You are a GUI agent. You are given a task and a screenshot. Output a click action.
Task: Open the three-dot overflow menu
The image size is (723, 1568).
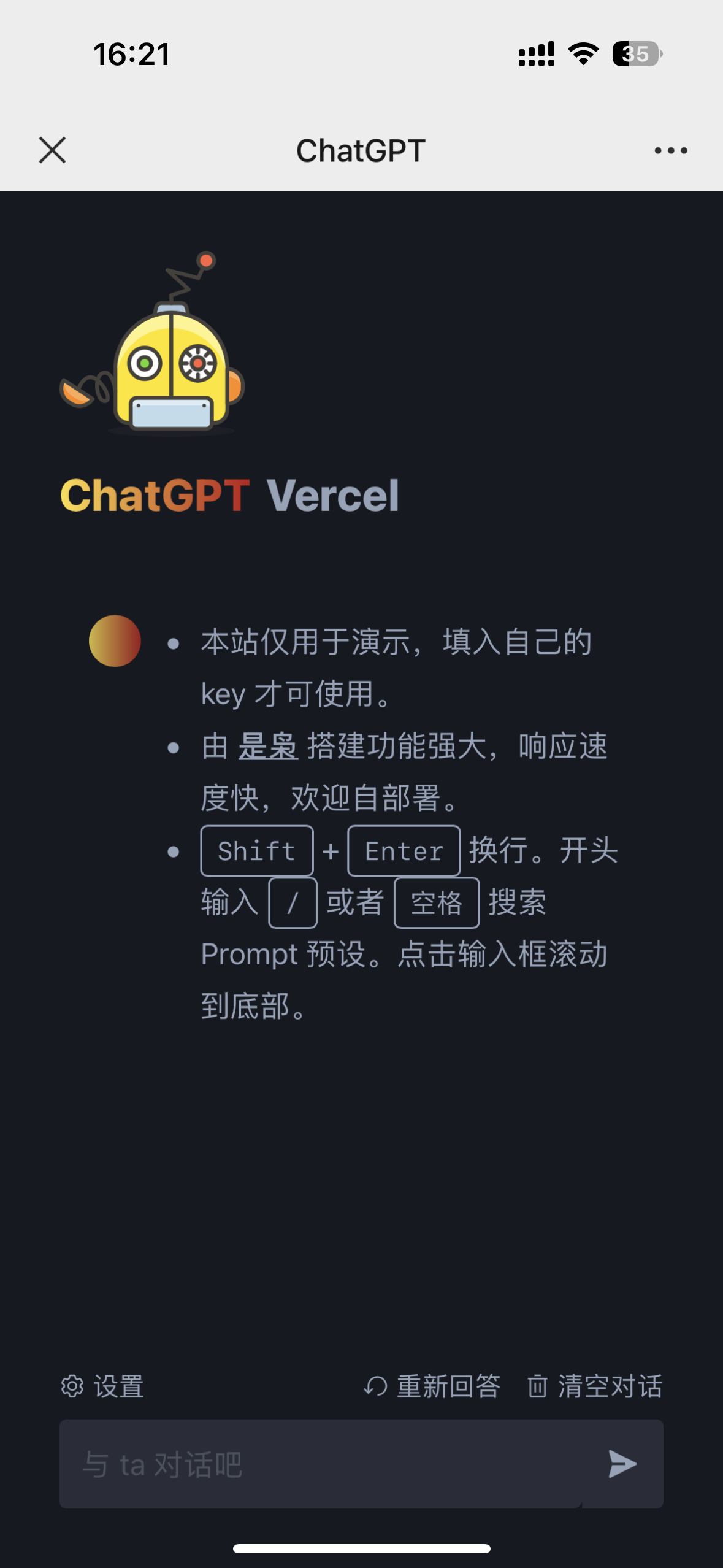tap(670, 150)
